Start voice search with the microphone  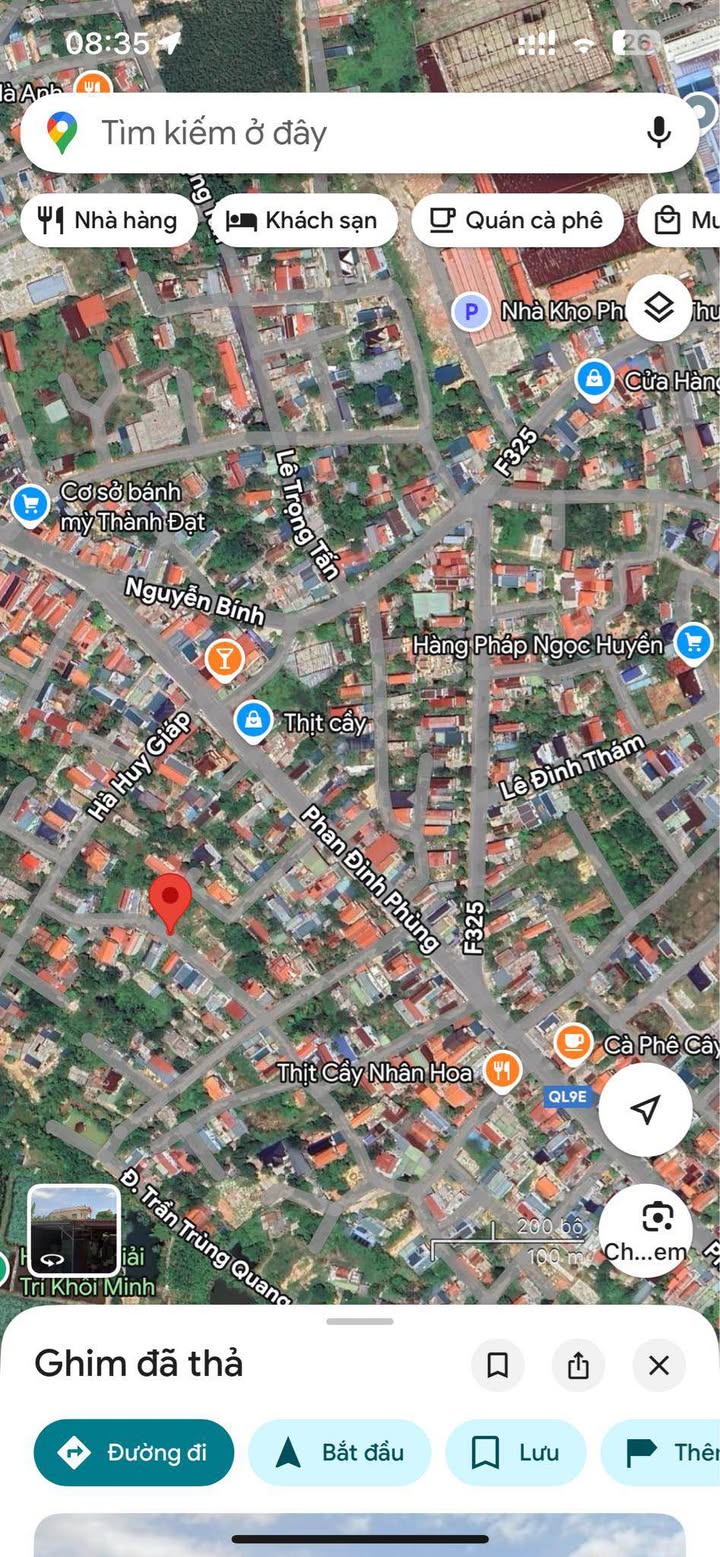point(658,133)
